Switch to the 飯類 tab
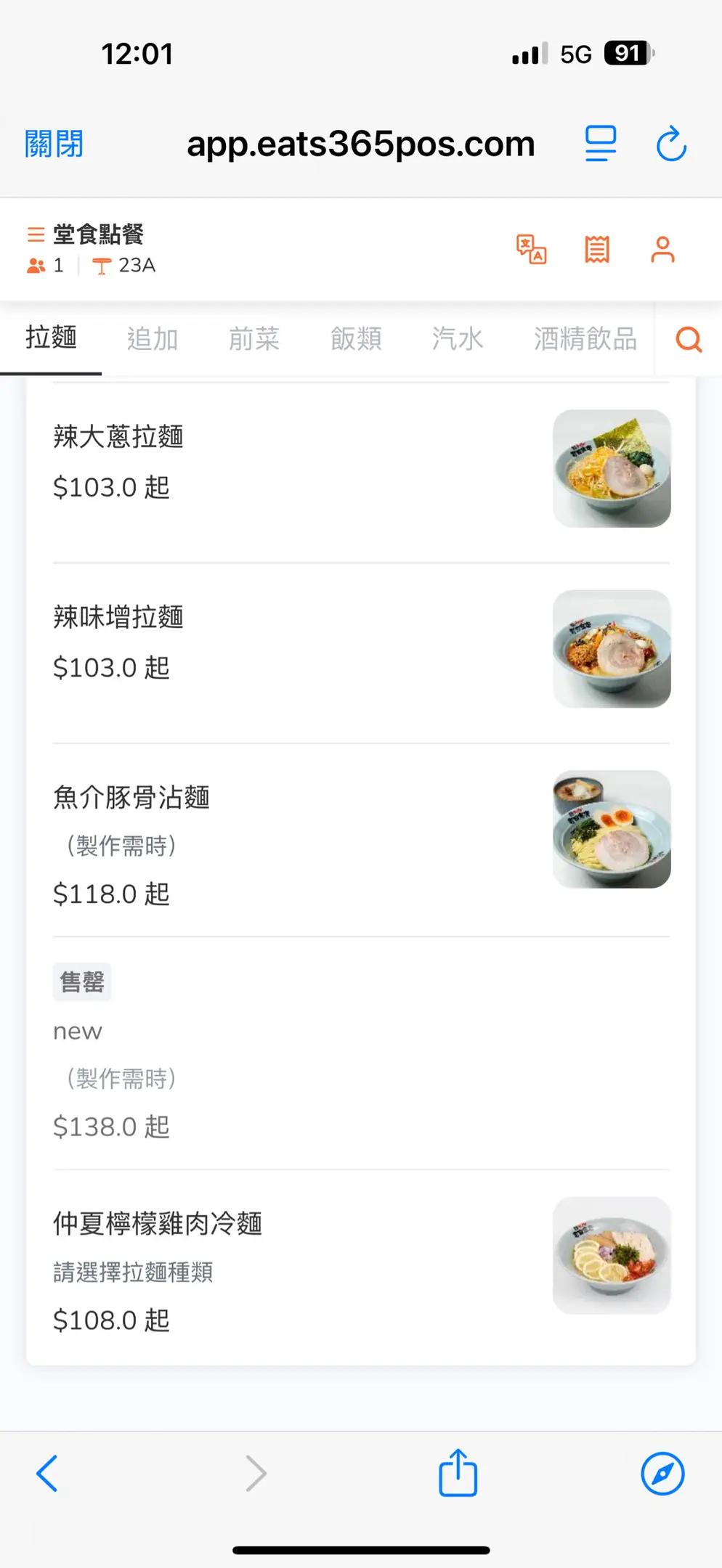 (356, 339)
